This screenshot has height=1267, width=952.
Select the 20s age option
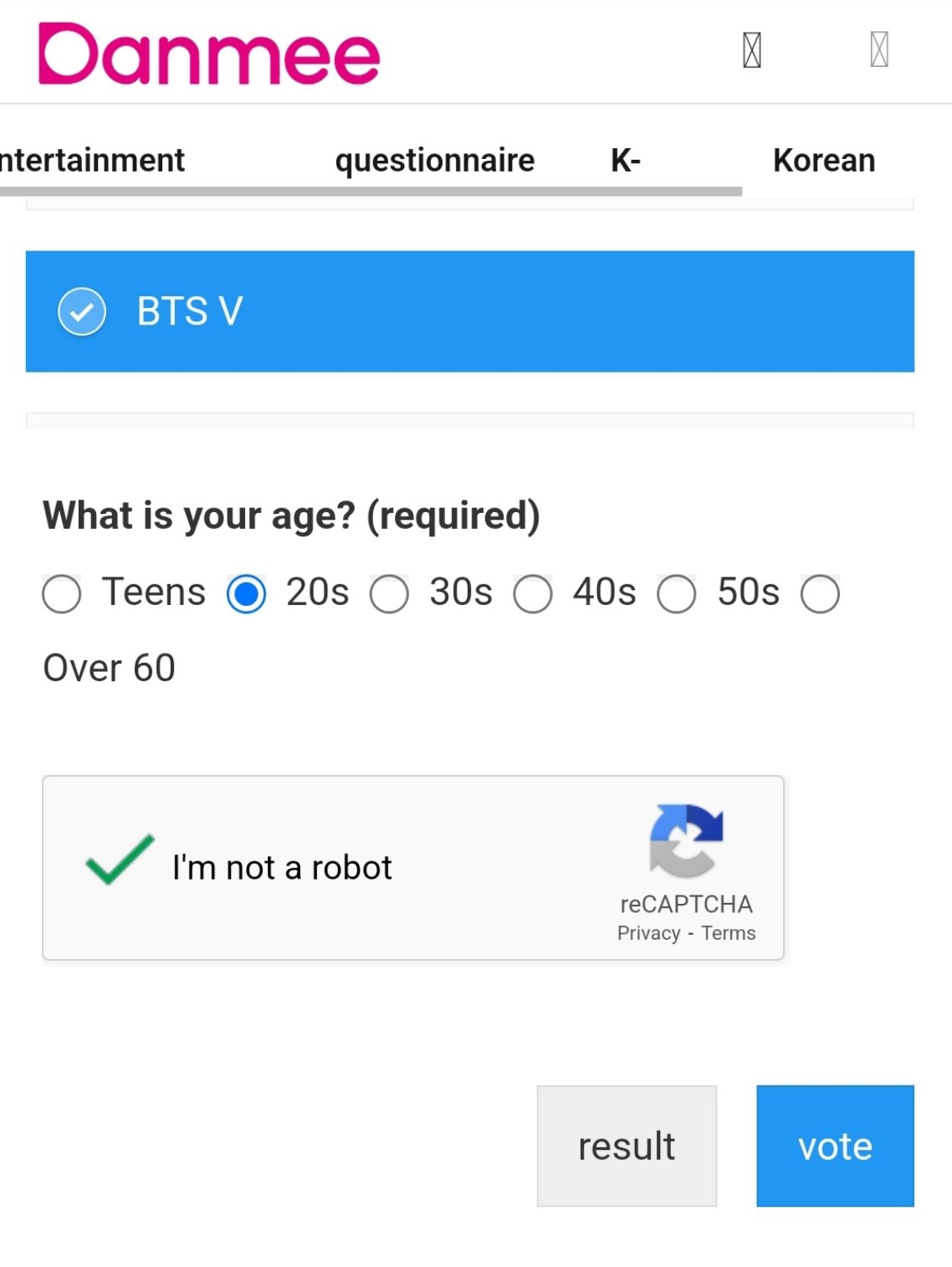pos(246,594)
